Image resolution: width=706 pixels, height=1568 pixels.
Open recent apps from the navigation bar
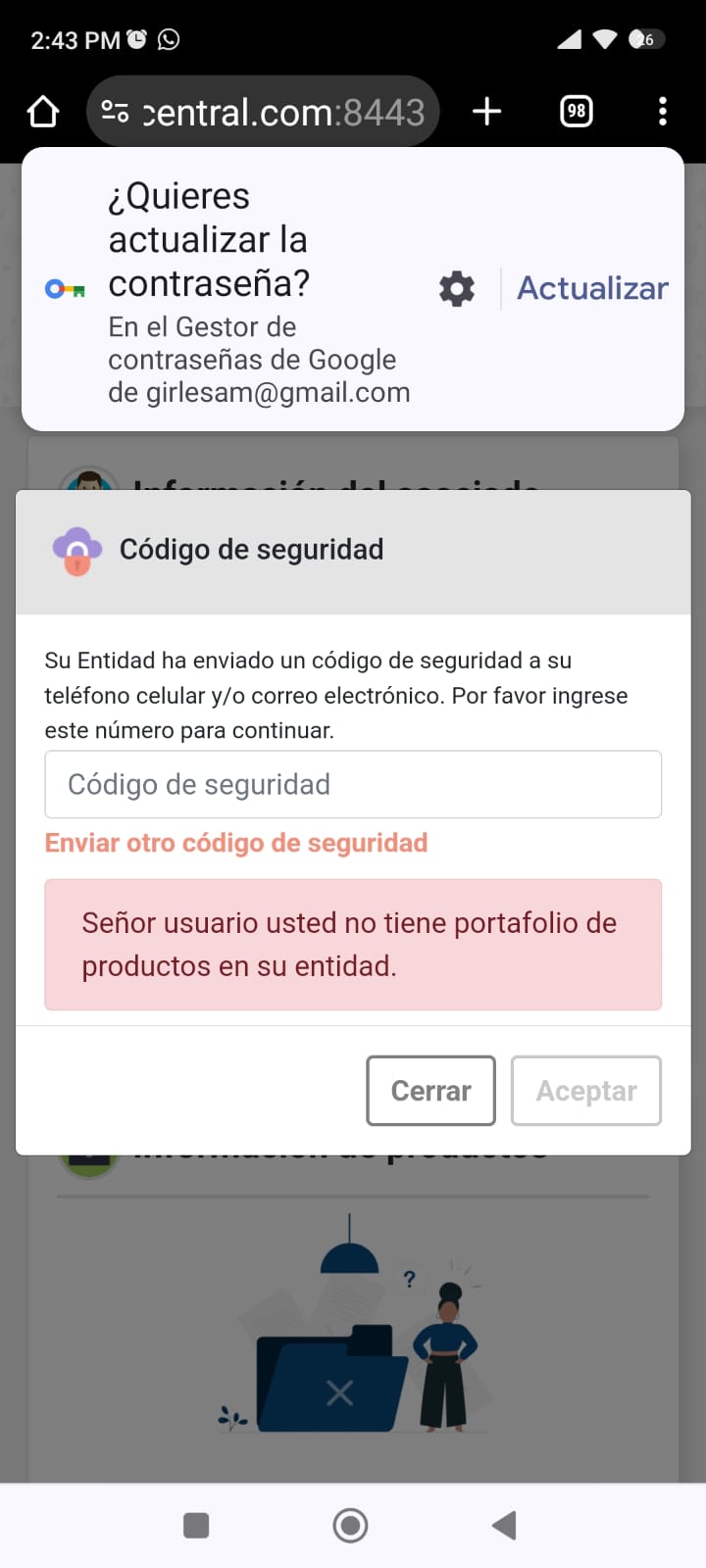[196, 1525]
